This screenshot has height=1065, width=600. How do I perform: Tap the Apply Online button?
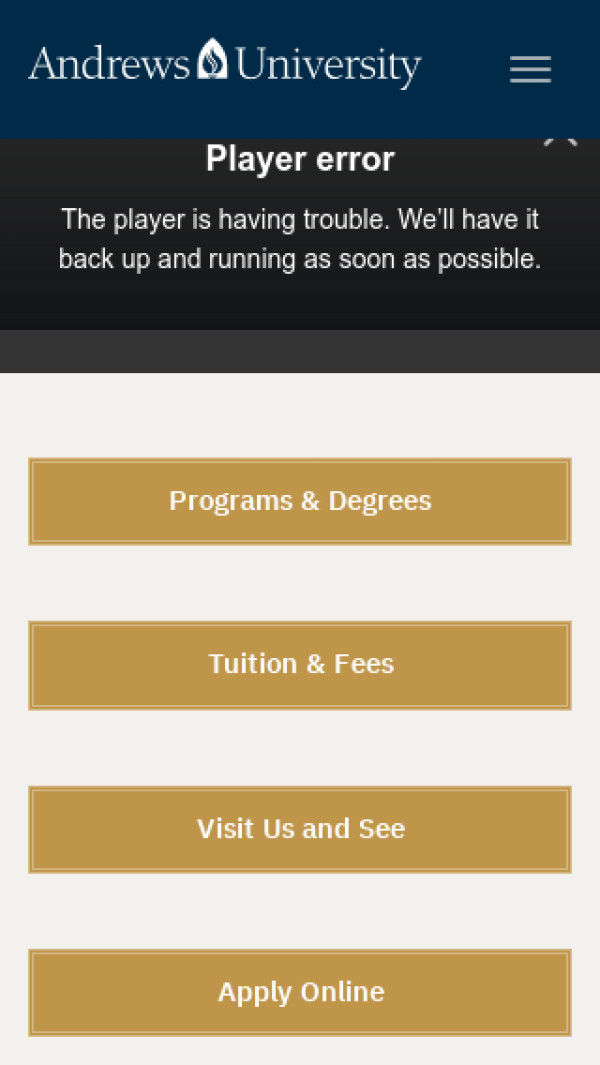tap(300, 992)
